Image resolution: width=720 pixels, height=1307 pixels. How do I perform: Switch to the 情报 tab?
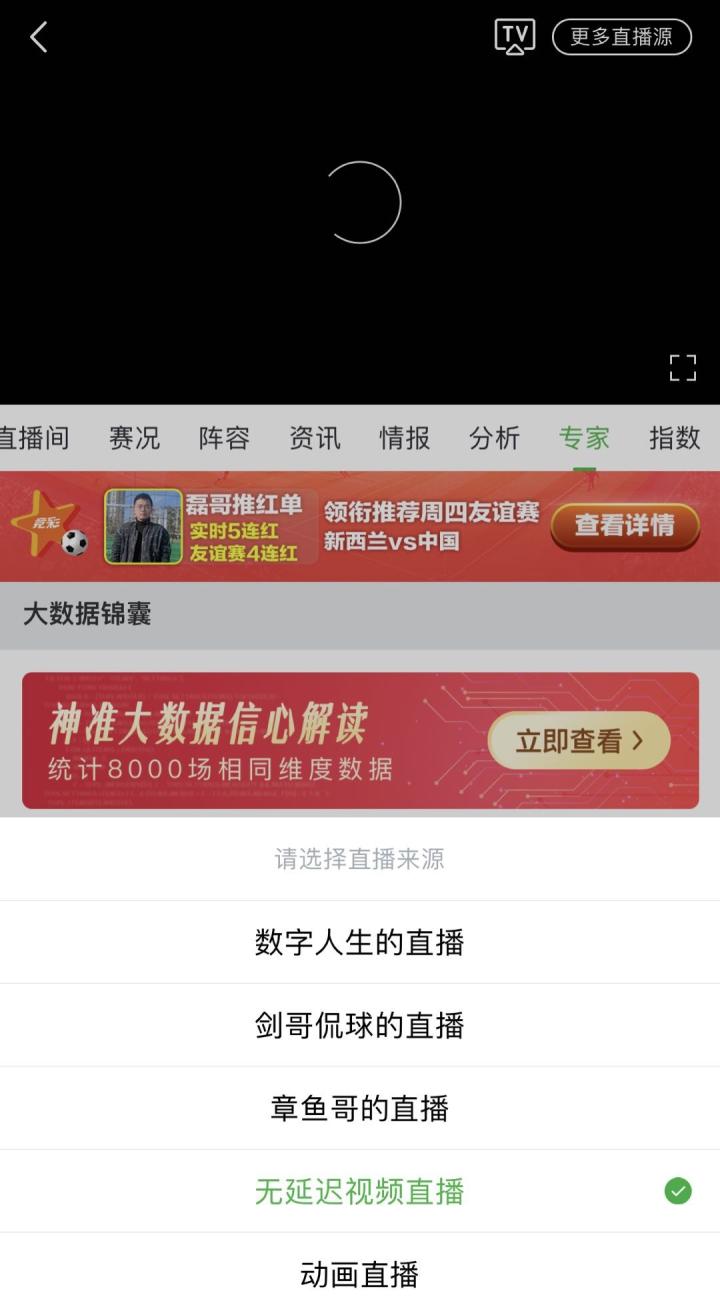404,438
